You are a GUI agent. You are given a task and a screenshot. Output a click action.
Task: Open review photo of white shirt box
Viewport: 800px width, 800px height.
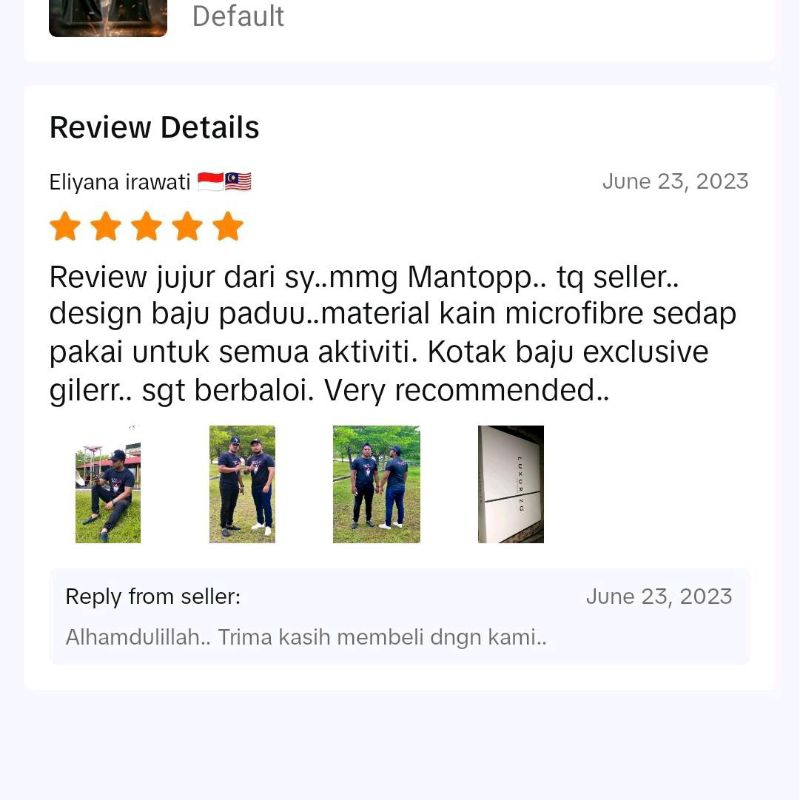tap(511, 484)
